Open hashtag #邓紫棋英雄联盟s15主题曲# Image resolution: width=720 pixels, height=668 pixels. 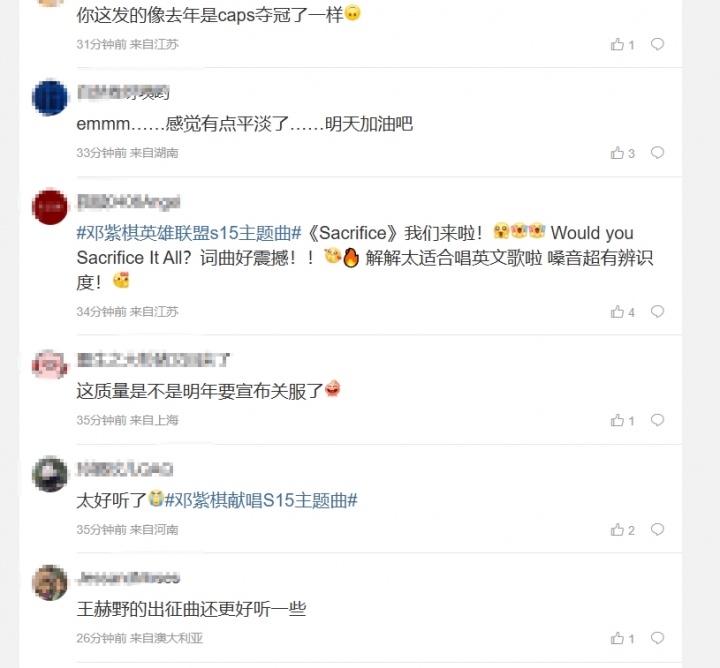pos(189,233)
